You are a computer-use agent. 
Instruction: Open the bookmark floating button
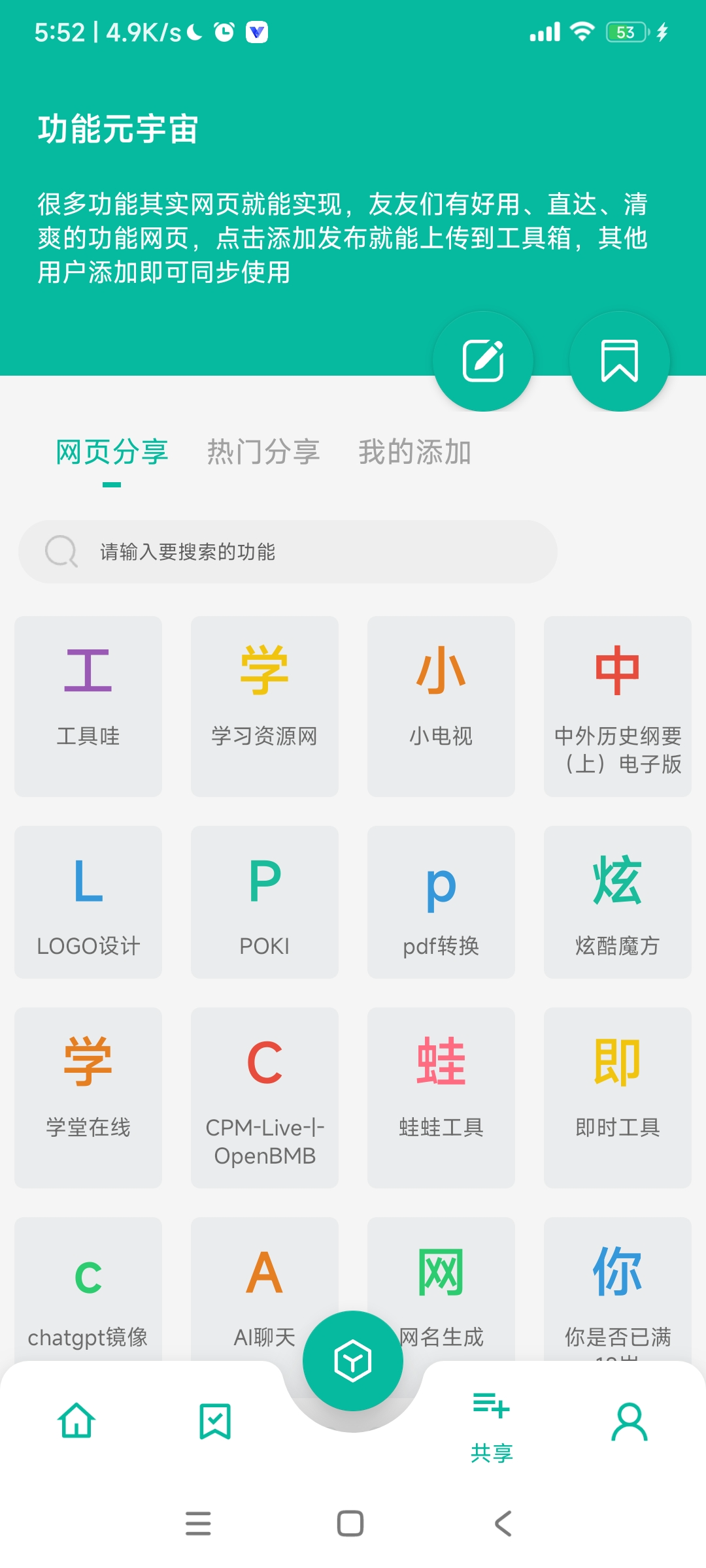(x=619, y=361)
